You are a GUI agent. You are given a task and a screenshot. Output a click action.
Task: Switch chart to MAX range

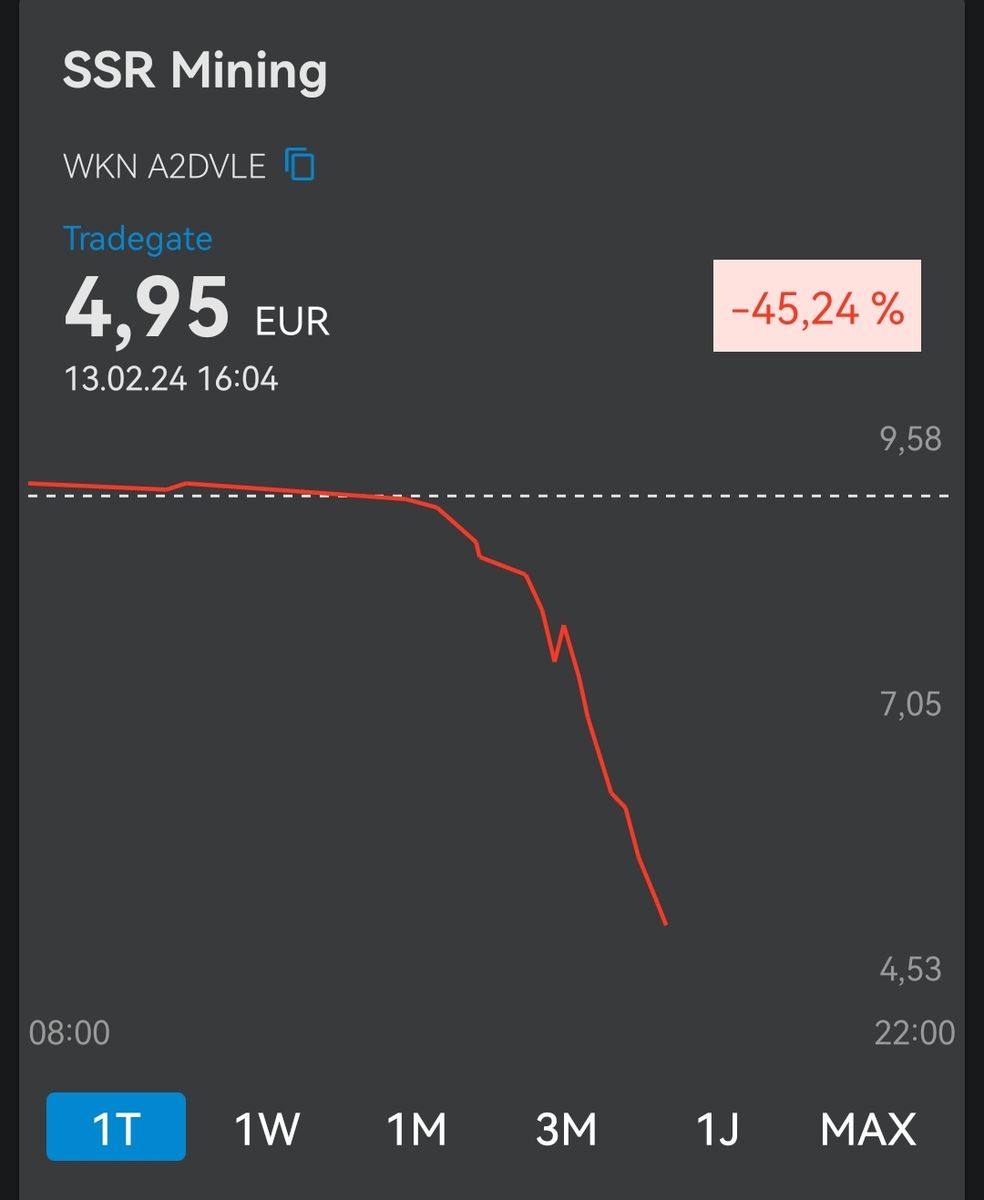pyautogui.click(x=867, y=1129)
